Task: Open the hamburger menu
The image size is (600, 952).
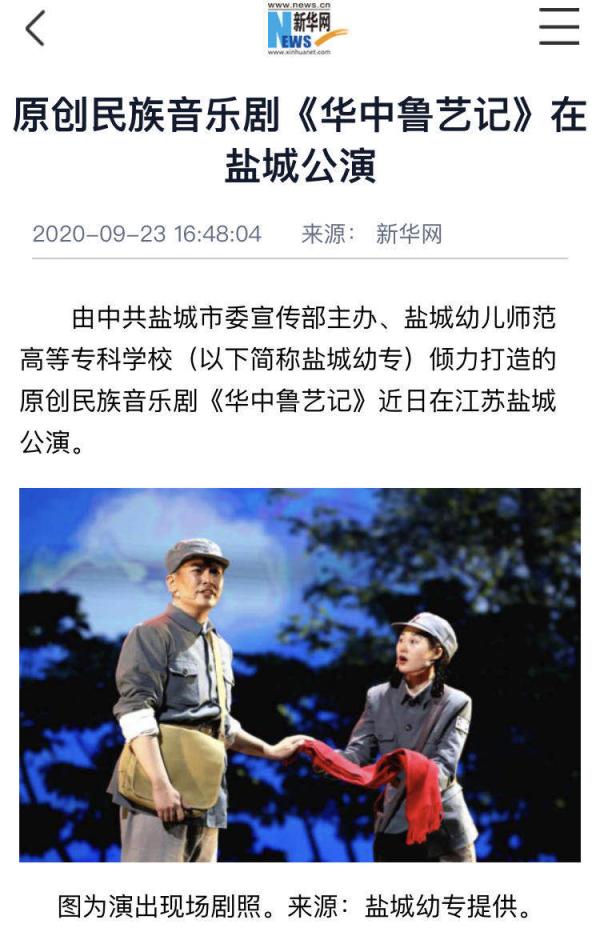Action: (x=559, y=27)
